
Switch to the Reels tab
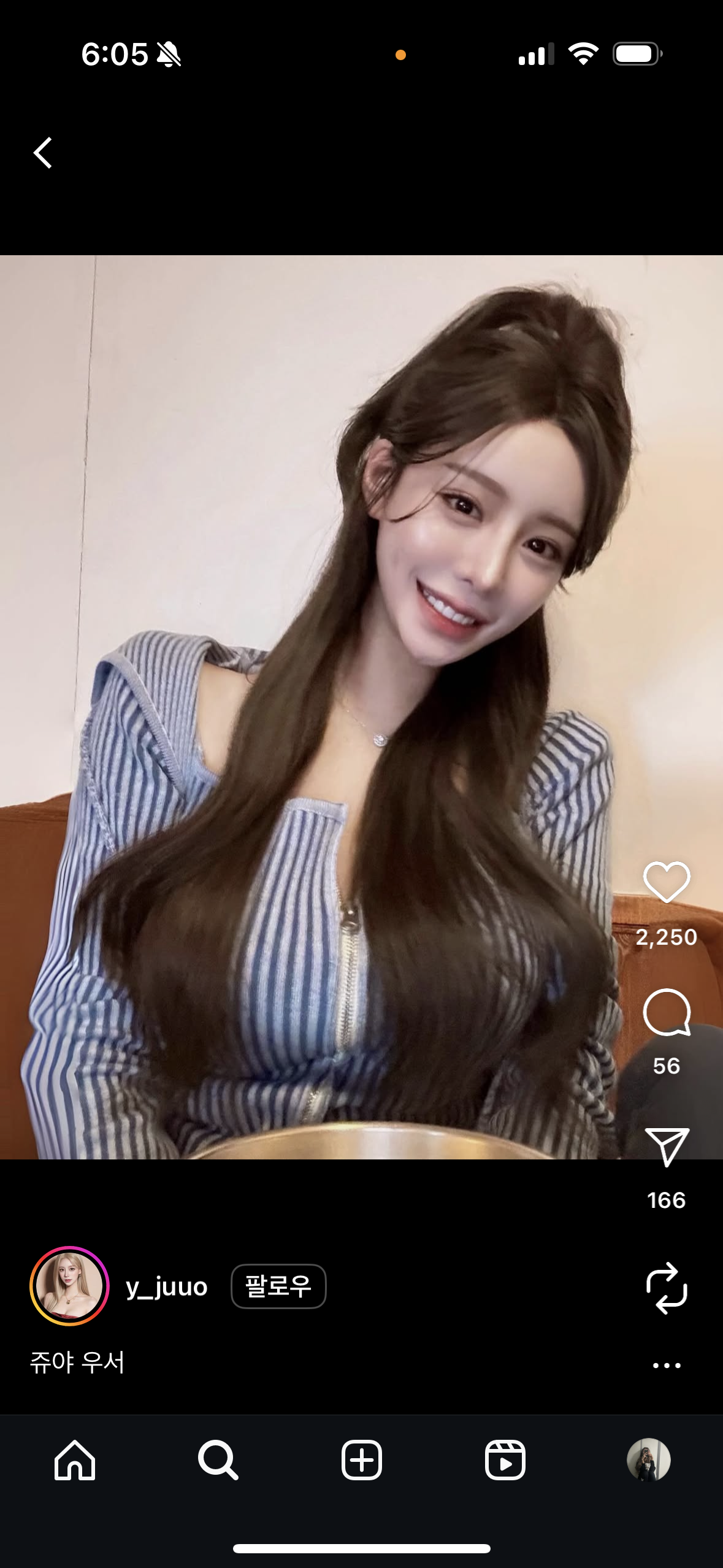coord(505,1460)
